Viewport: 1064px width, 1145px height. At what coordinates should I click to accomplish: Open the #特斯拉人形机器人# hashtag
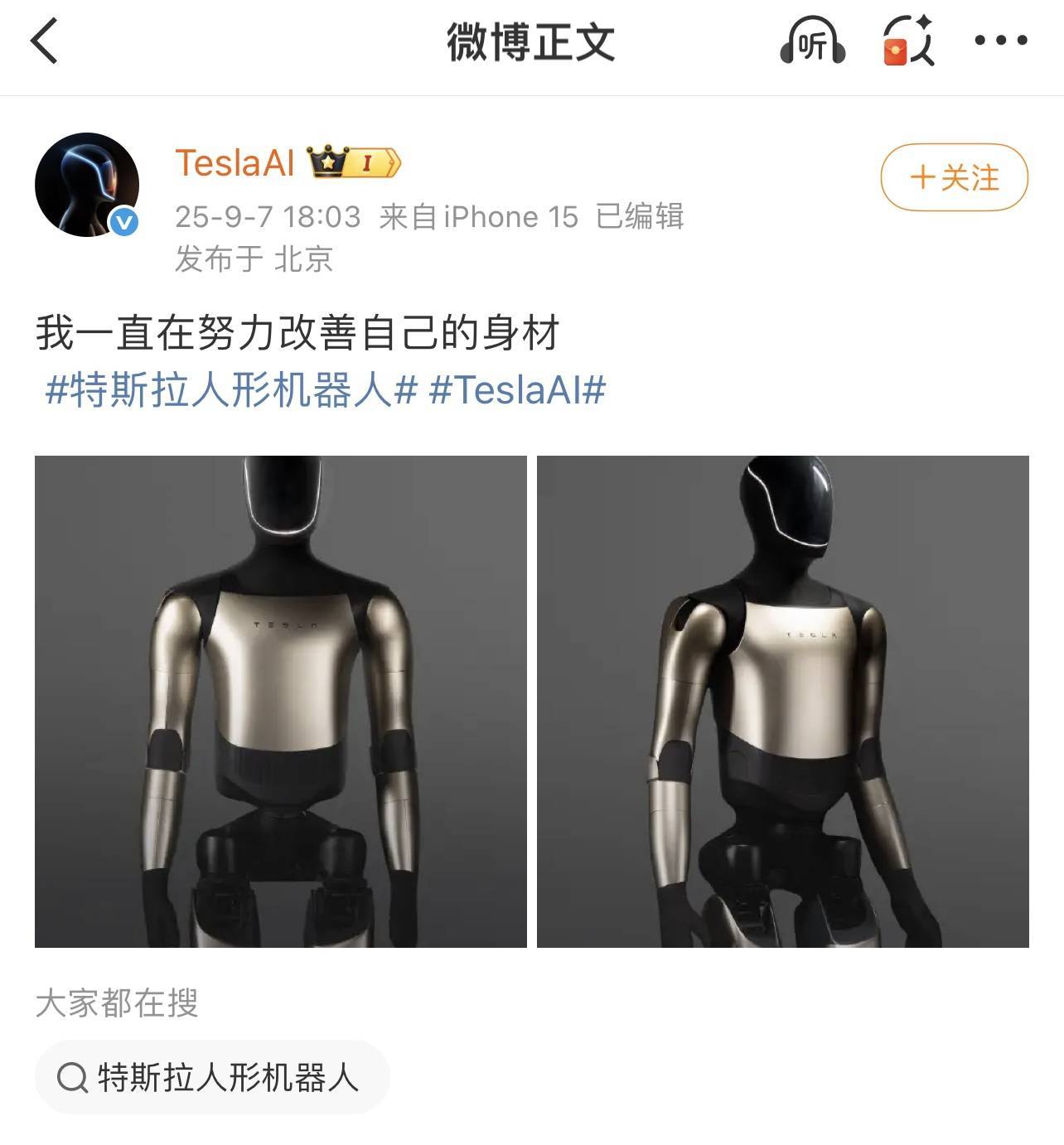230,389
